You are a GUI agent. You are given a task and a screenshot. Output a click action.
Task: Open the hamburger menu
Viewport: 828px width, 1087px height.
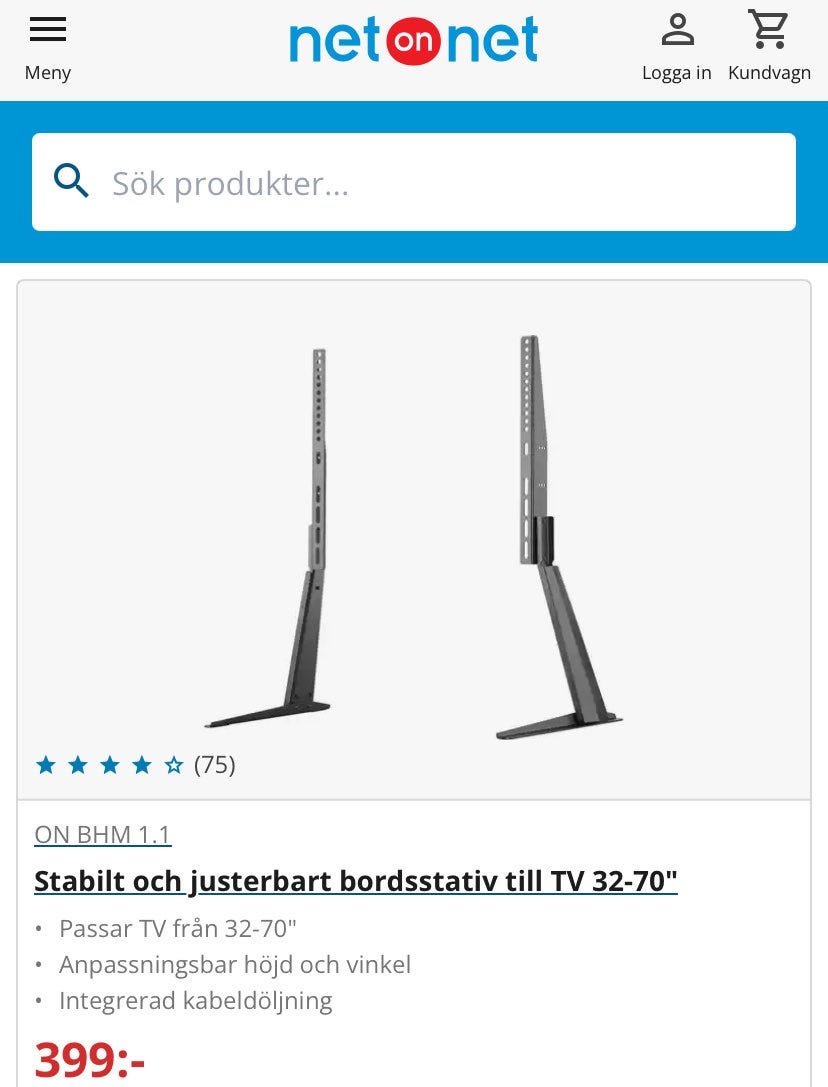(x=48, y=29)
